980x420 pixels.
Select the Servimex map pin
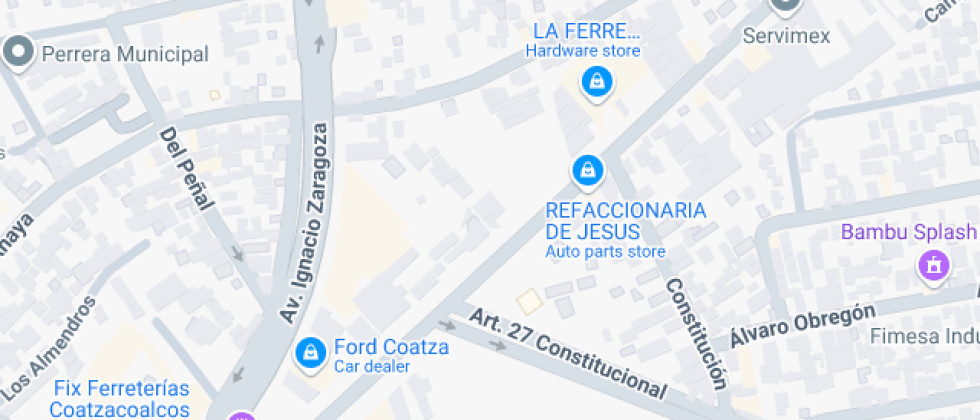pos(786,6)
